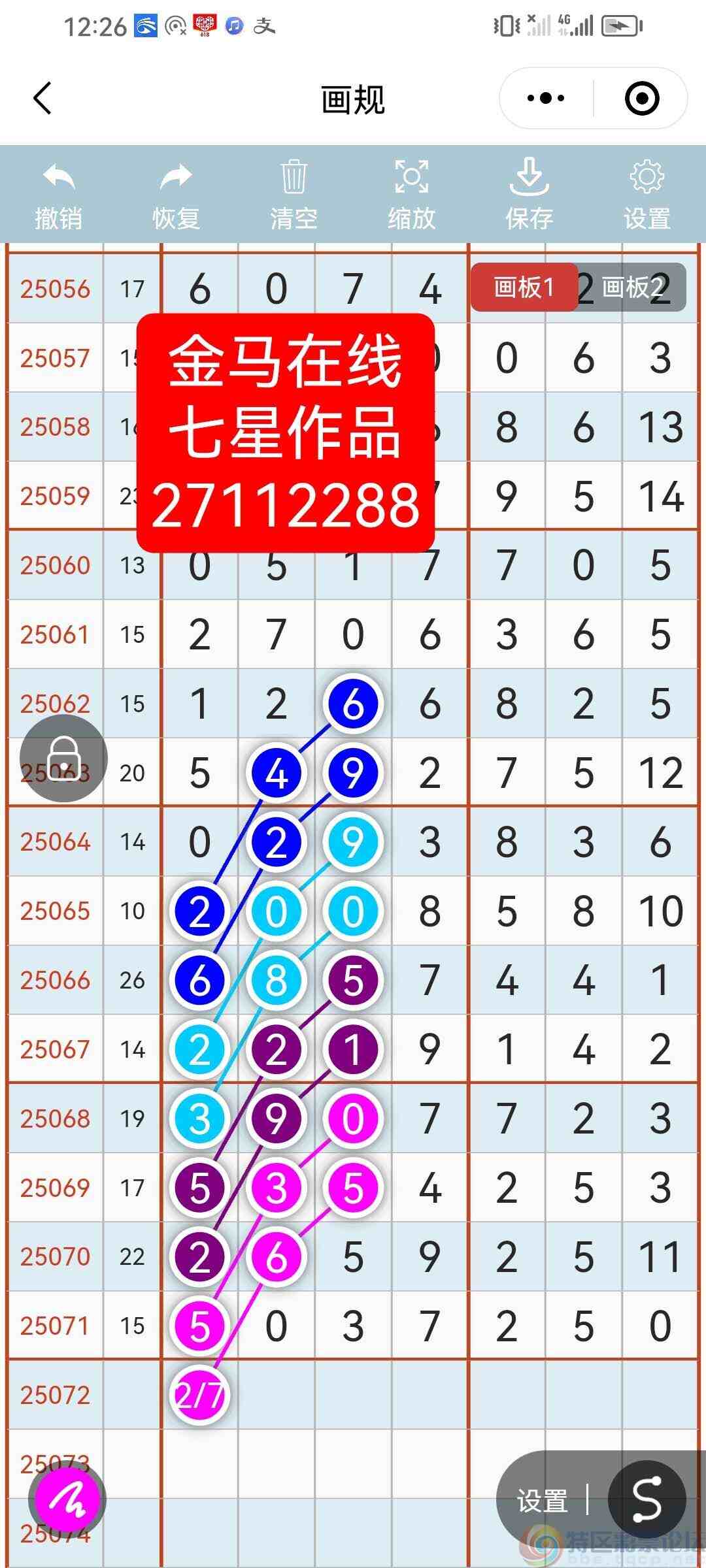The width and height of the screenshot is (706, 1568).
Task: Open the more options menu (three dots)
Action: [546, 98]
